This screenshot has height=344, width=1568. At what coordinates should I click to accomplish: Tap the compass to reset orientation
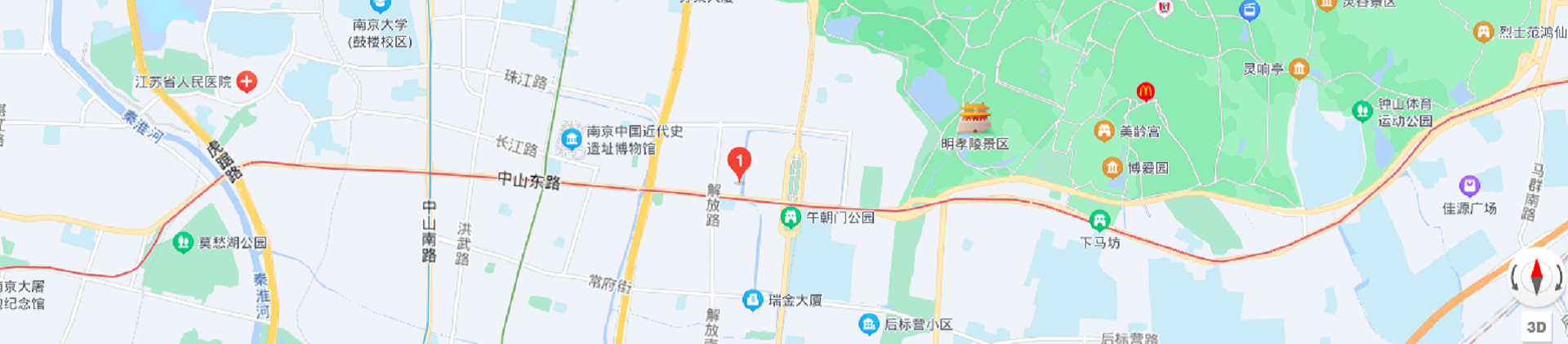click(1536, 277)
